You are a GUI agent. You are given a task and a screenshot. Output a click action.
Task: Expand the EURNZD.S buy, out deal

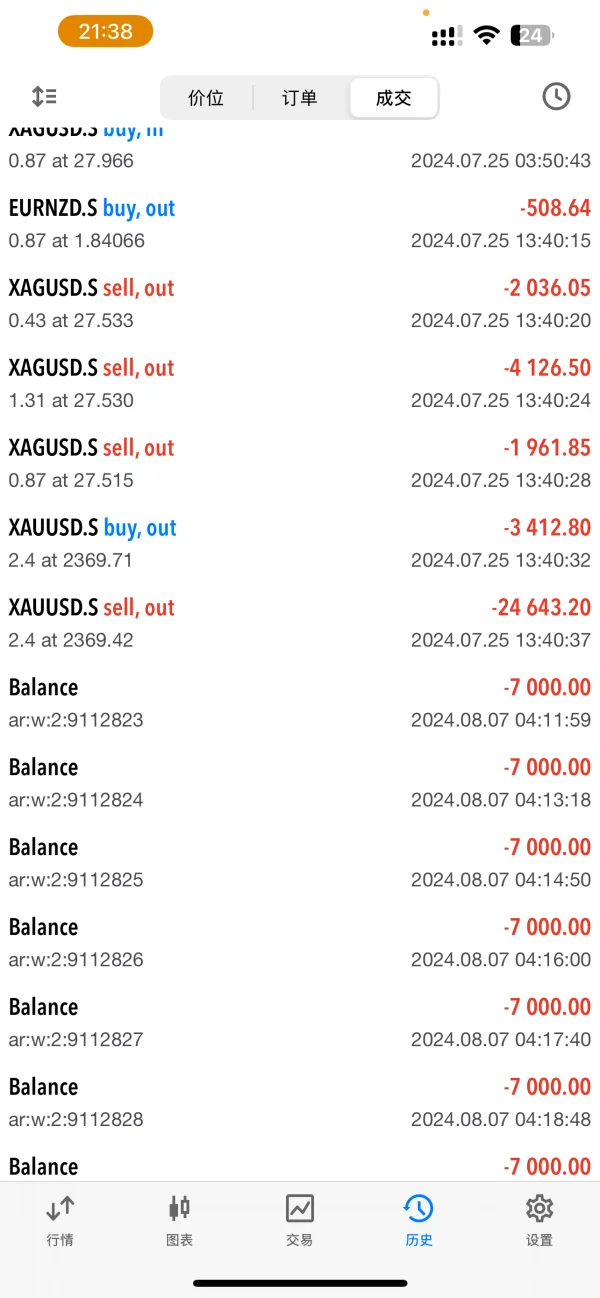pyautogui.click(x=300, y=224)
